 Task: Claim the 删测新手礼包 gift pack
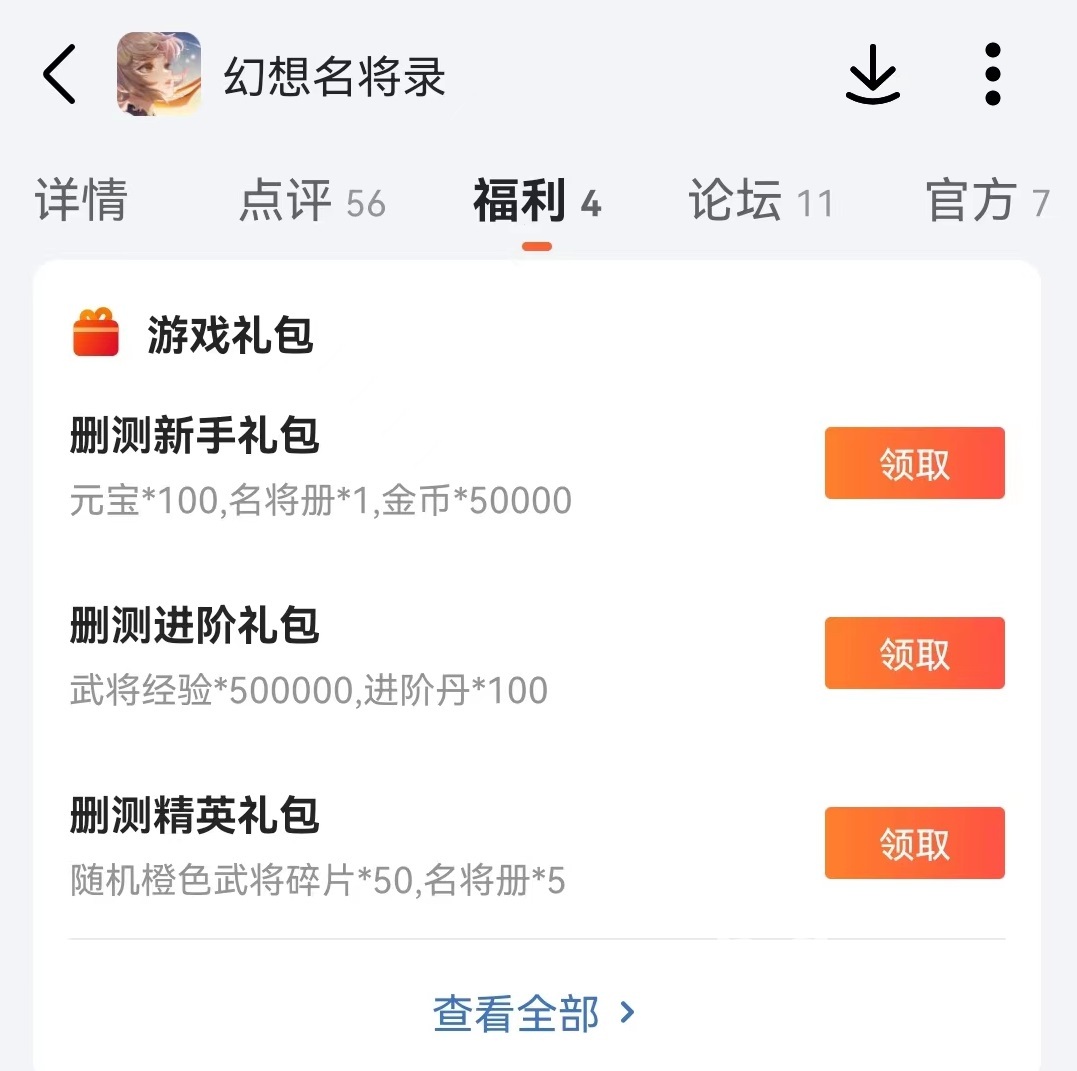[x=914, y=463]
